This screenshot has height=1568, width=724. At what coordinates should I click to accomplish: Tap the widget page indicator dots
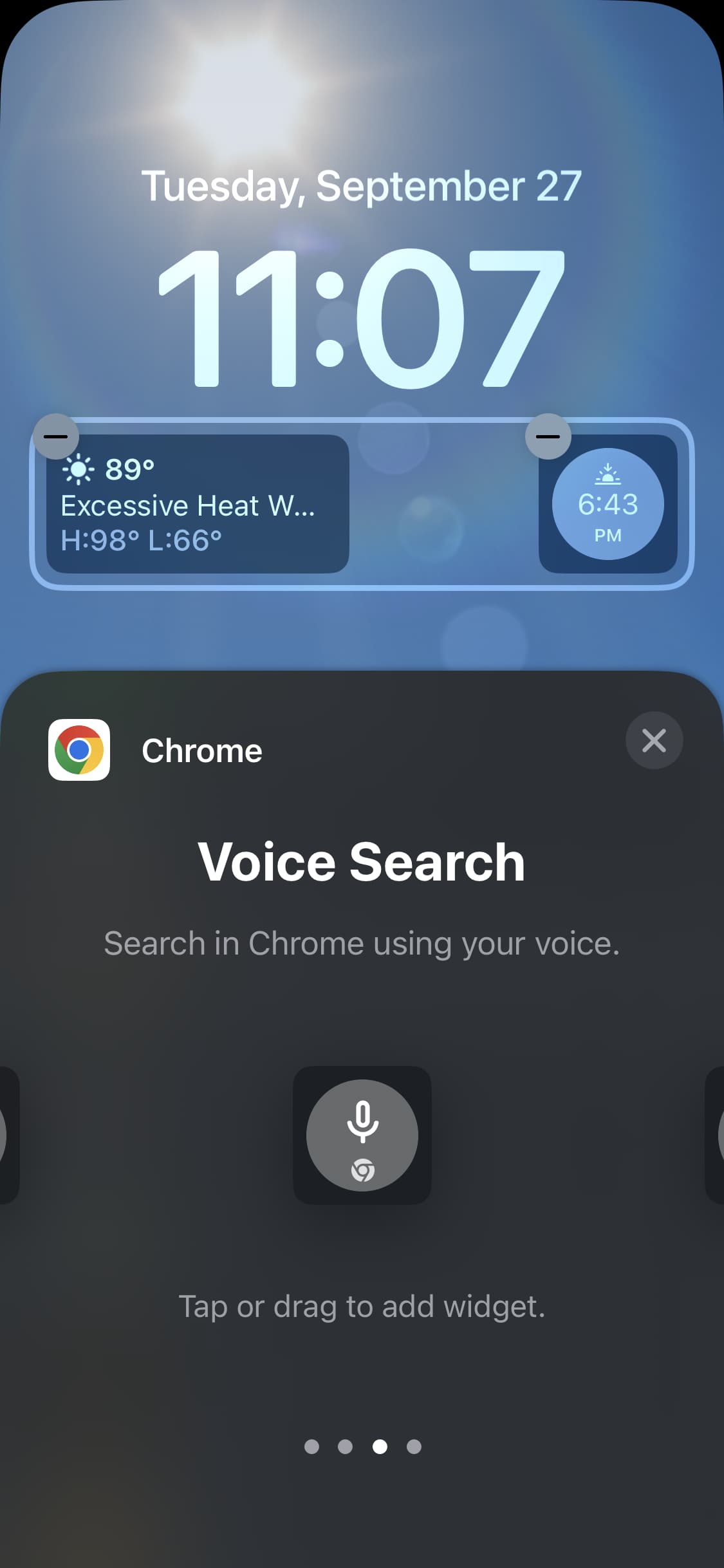362,1446
